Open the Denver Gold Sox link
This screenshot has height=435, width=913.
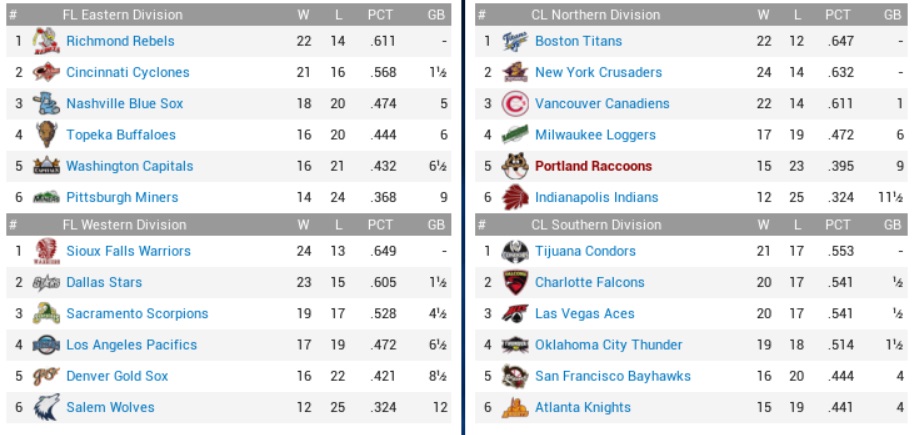(117, 376)
